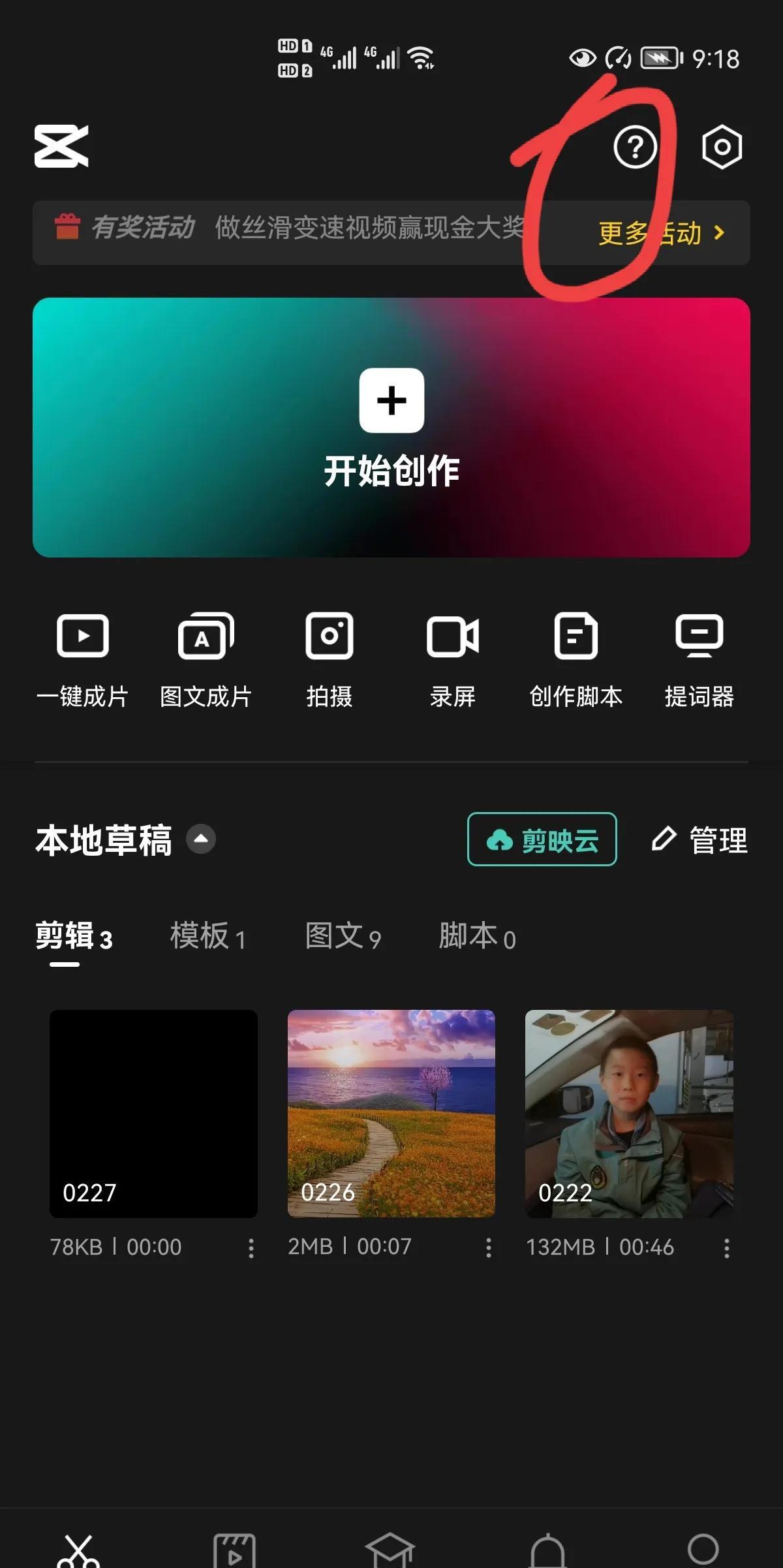
Task: Tap 管理 to manage drafts
Action: coord(699,839)
